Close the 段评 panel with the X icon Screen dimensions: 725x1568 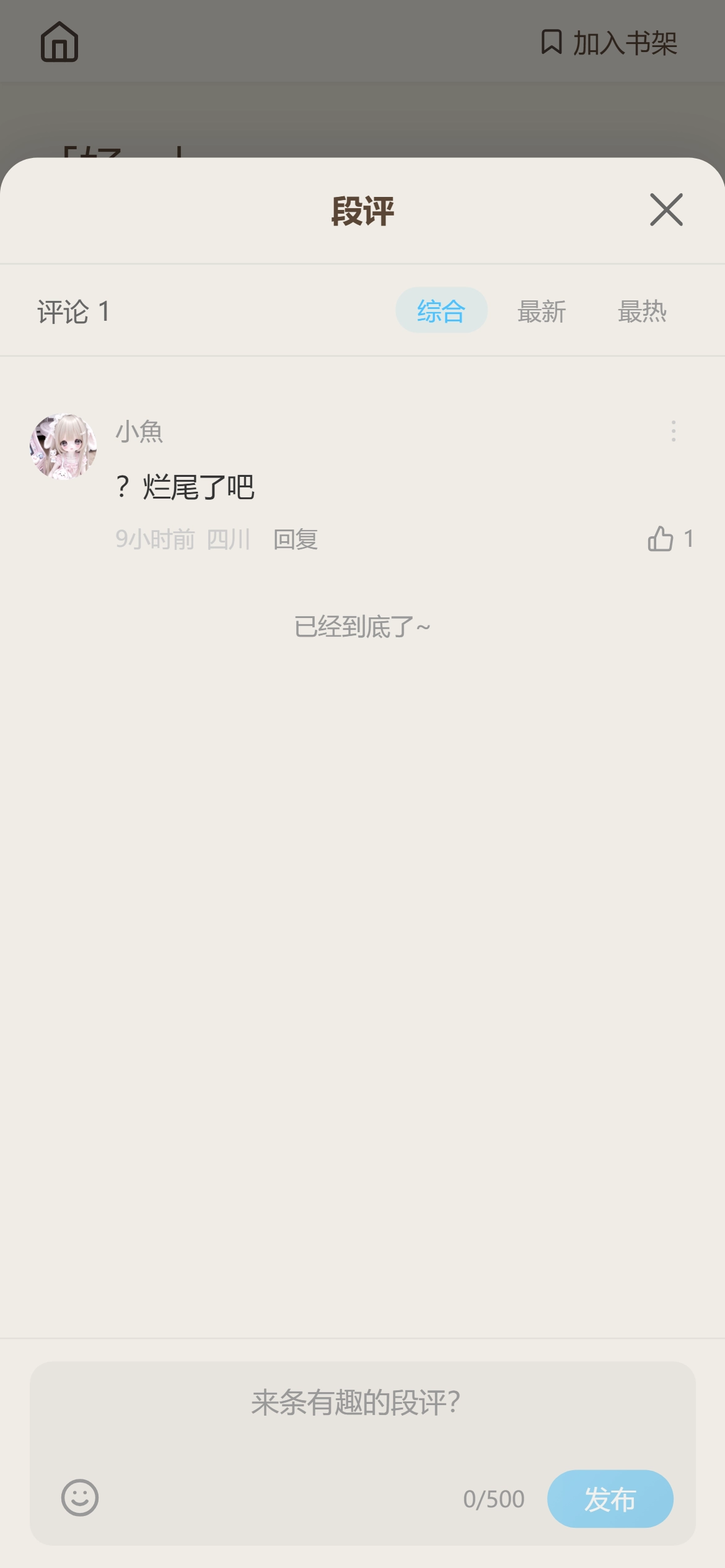point(666,211)
